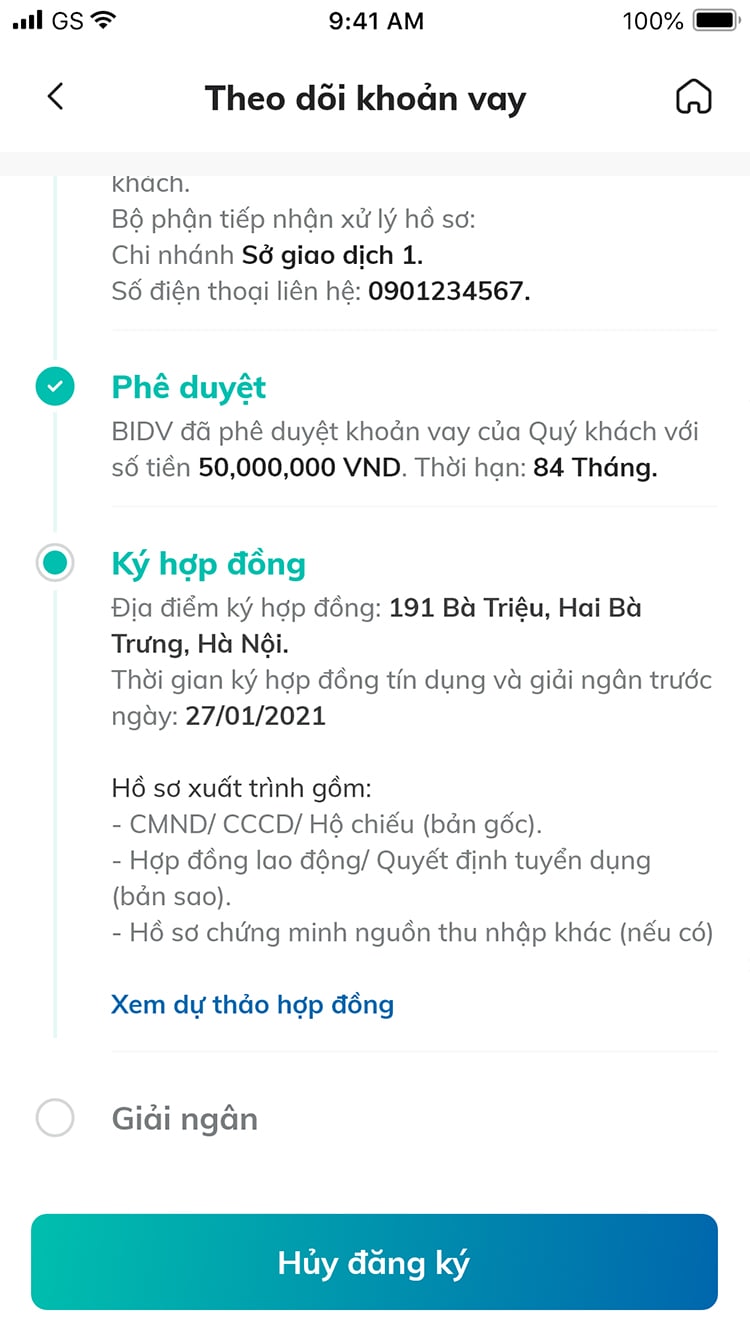Tap the Hủy đăng ký button
This screenshot has height=1334, width=750.
click(374, 1262)
